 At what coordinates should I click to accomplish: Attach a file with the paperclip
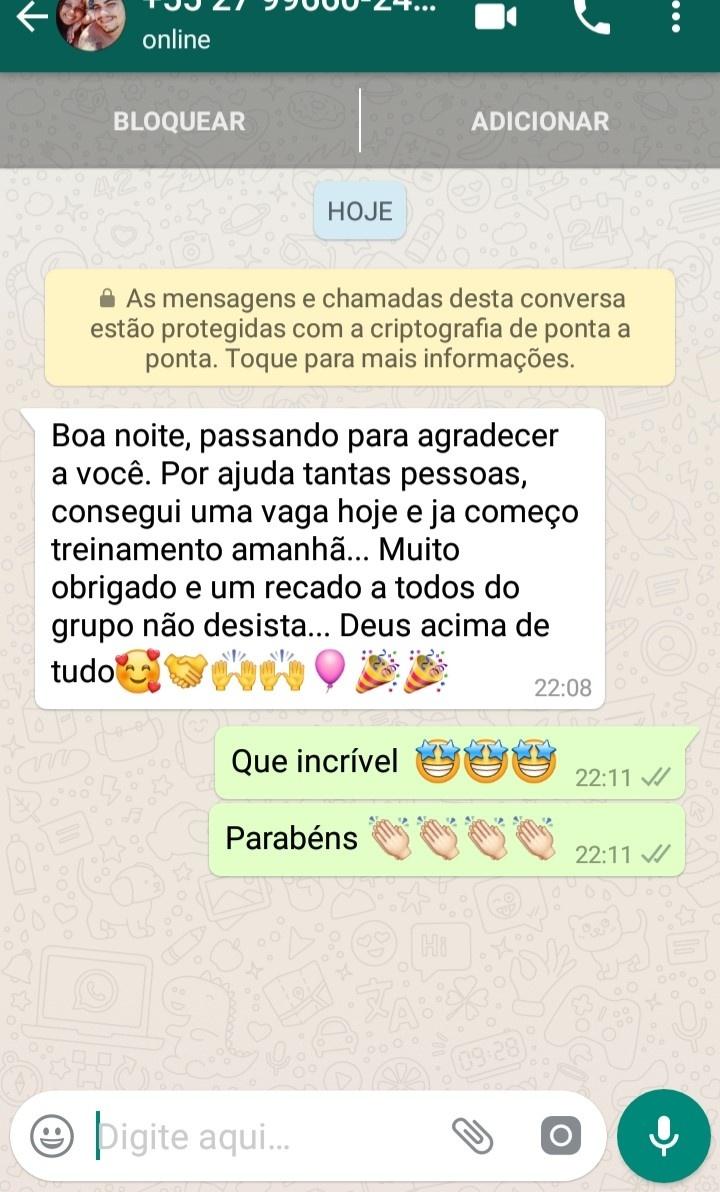coord(472,1136)
